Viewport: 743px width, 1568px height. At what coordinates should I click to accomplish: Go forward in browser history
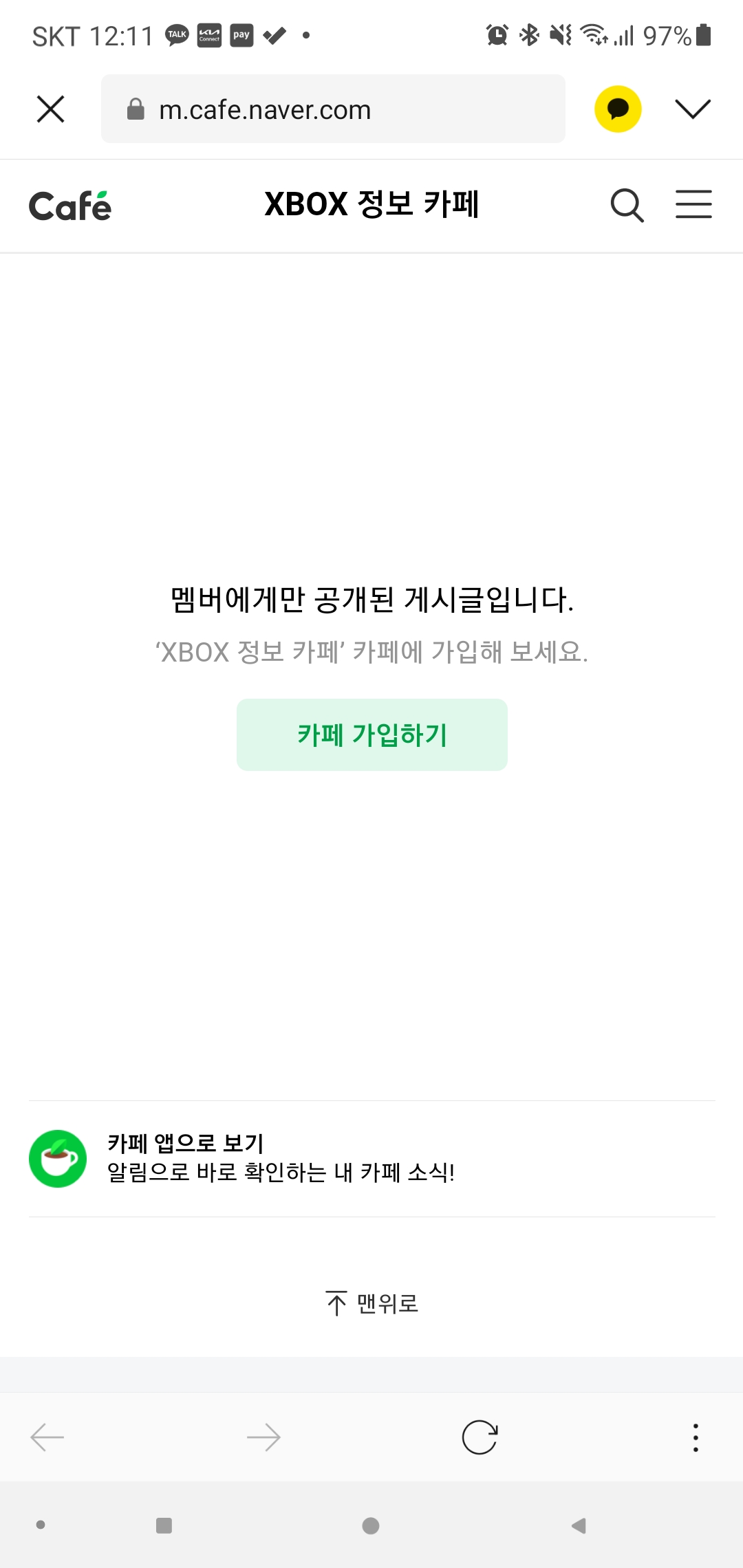(x=263, y=1437)
